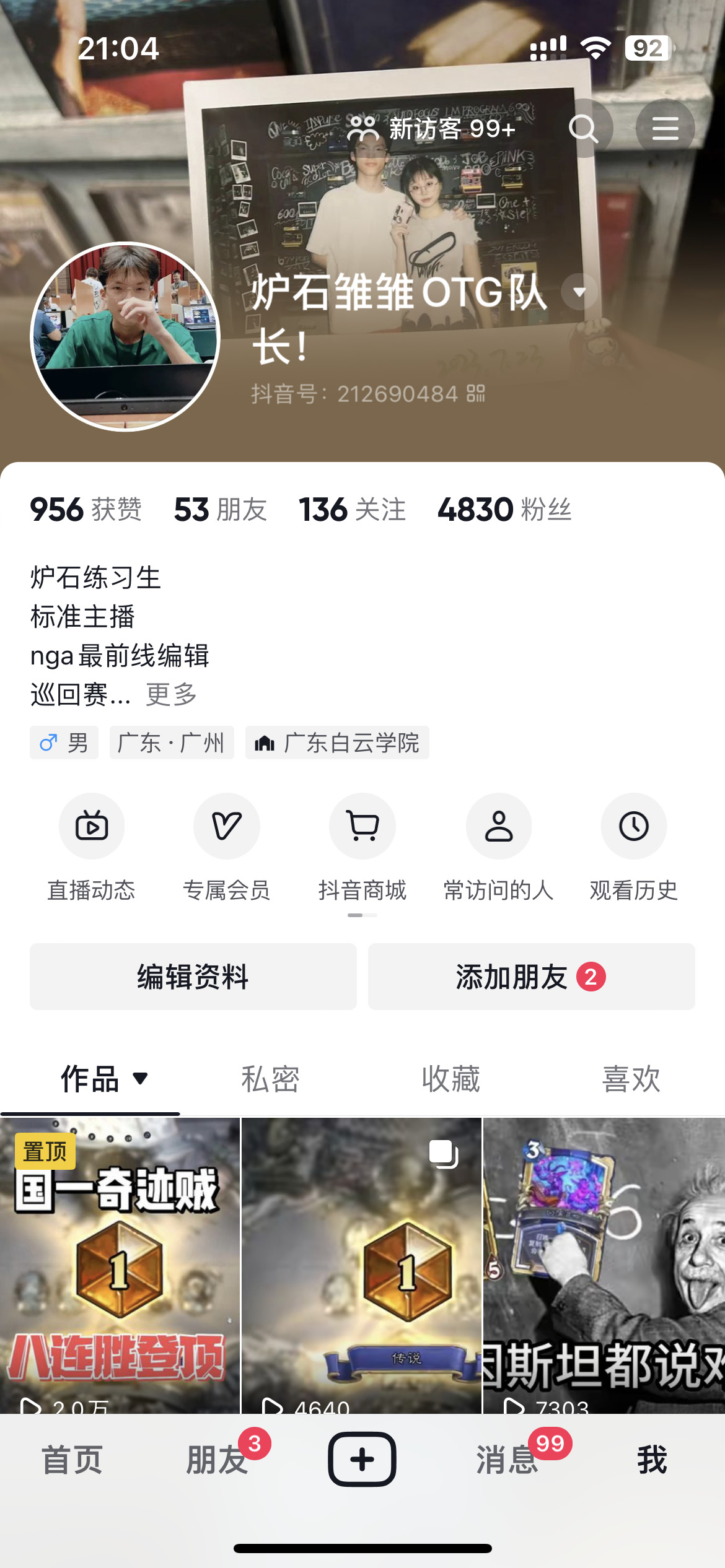The width and height of the screenshot is (725, 1568).
Task: Create a new post with the plus button
Action: (362, 1460)
